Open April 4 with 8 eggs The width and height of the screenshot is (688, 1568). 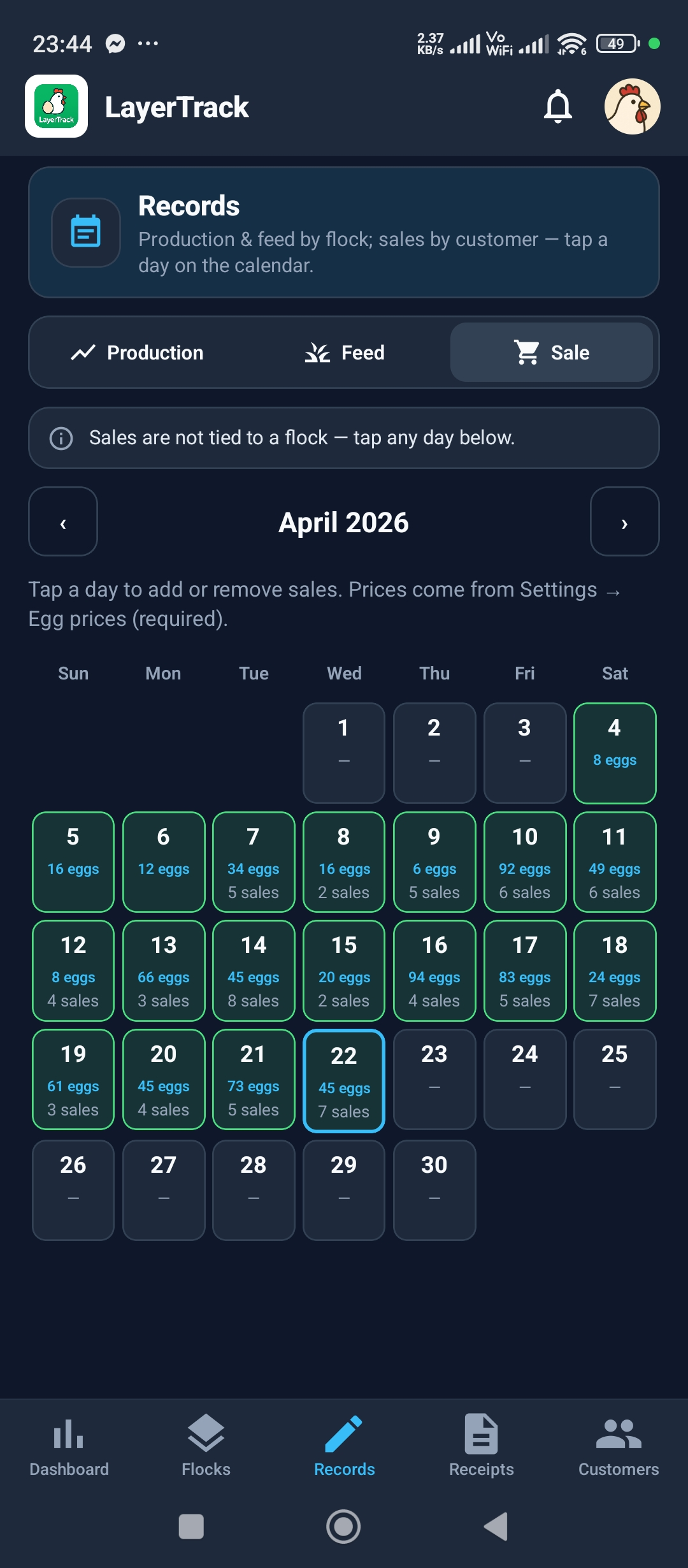coord(615,753)
